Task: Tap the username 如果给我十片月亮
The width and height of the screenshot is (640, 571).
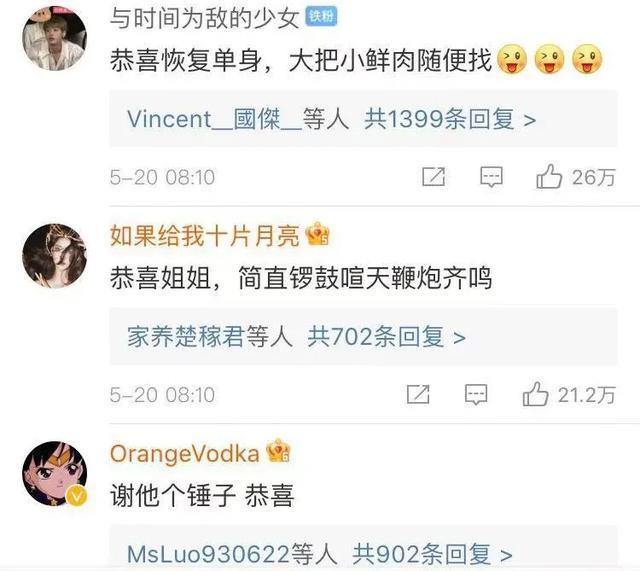Action: [204, 236]
